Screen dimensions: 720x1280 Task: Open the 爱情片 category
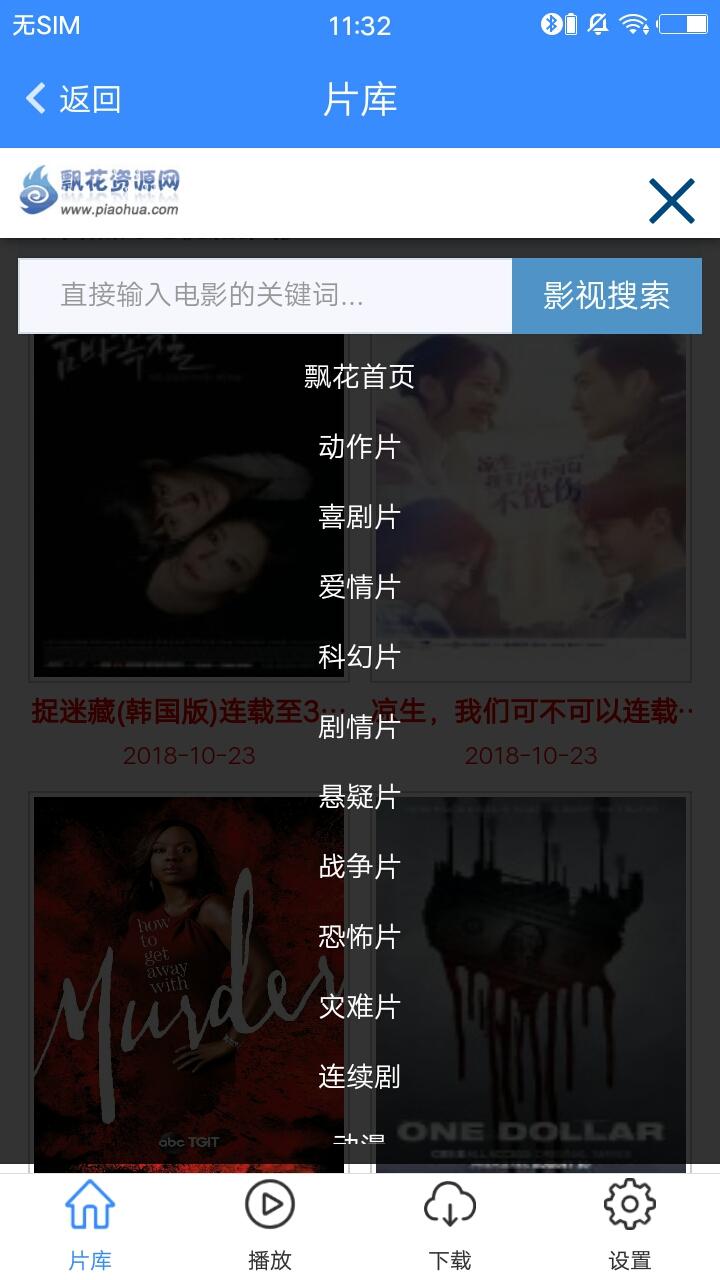coord(359,587)
